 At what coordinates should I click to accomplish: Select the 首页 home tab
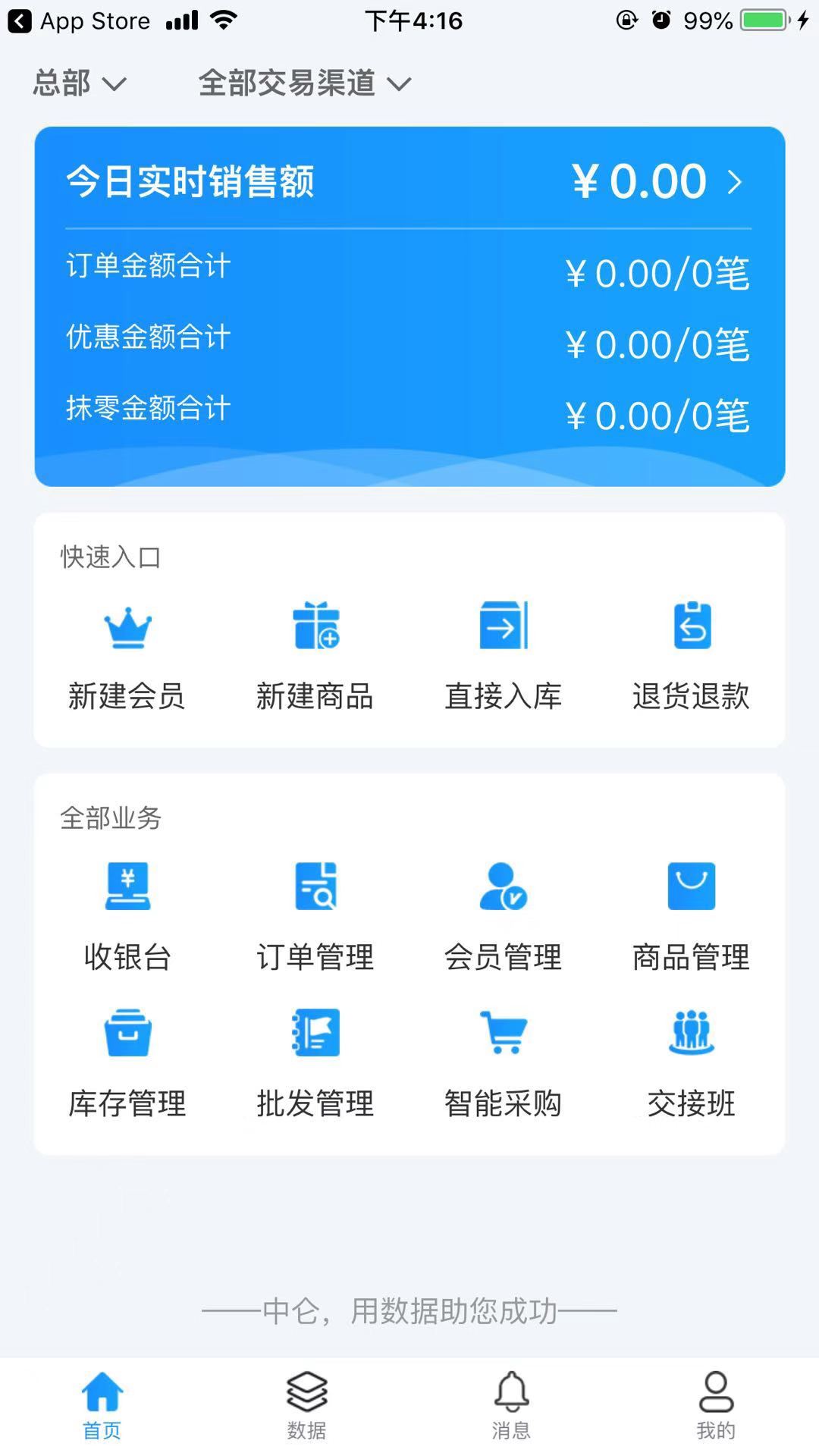(x=102, y=1405)
